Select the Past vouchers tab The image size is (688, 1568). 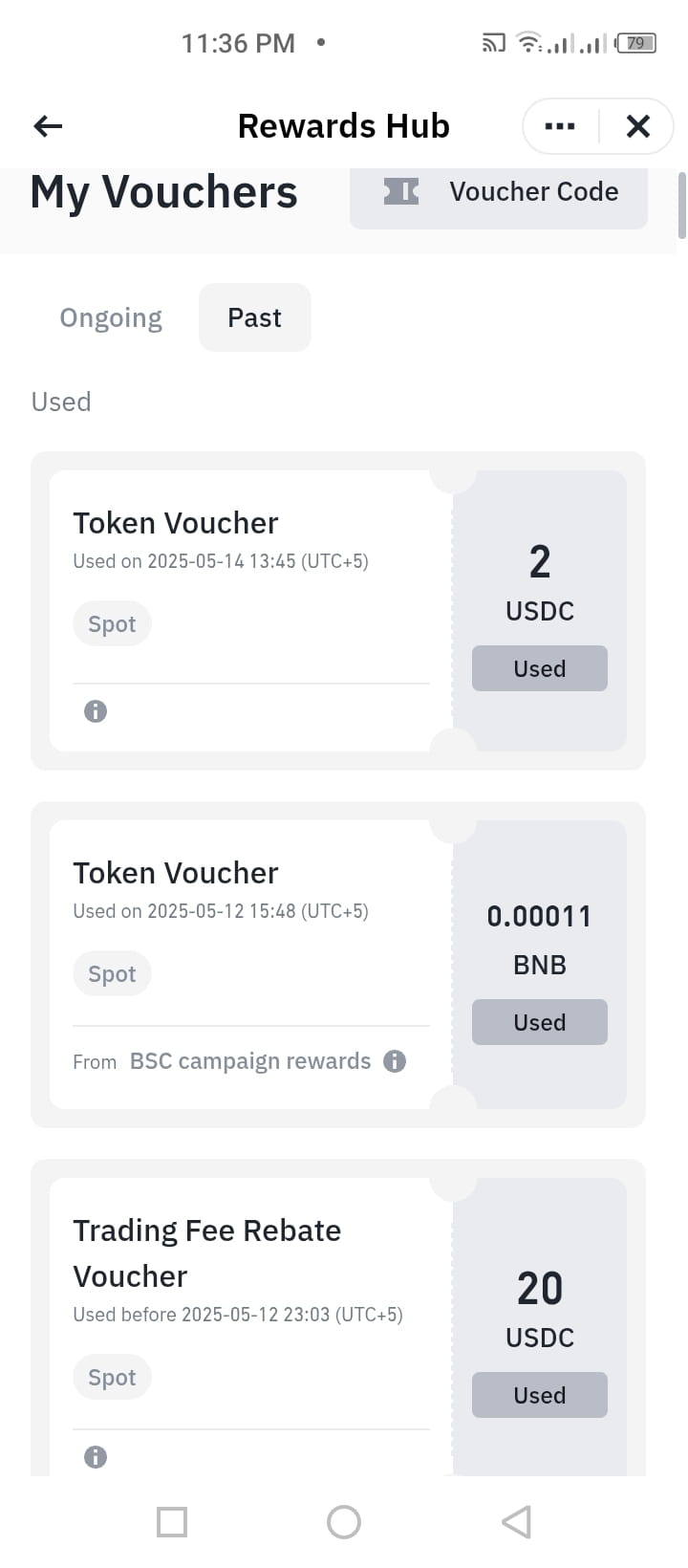[x=254, y=317]
